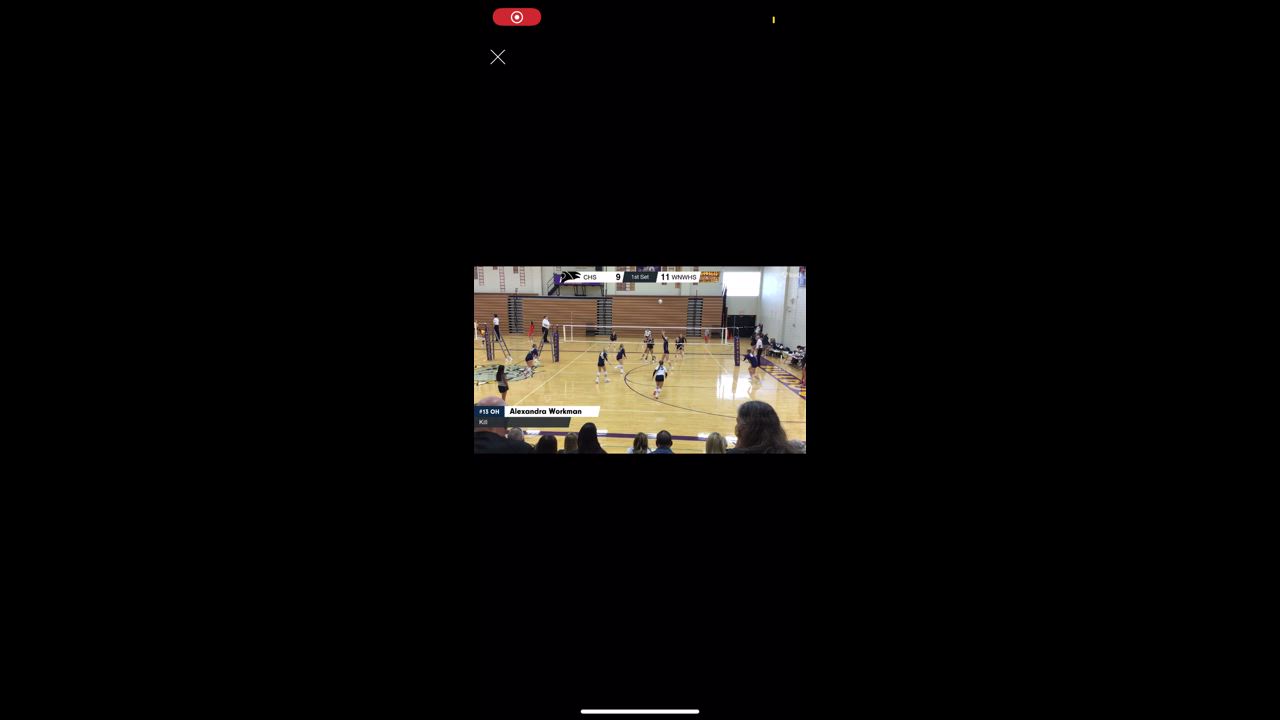
Task: Close the video viewer
Action: point(498,57)
